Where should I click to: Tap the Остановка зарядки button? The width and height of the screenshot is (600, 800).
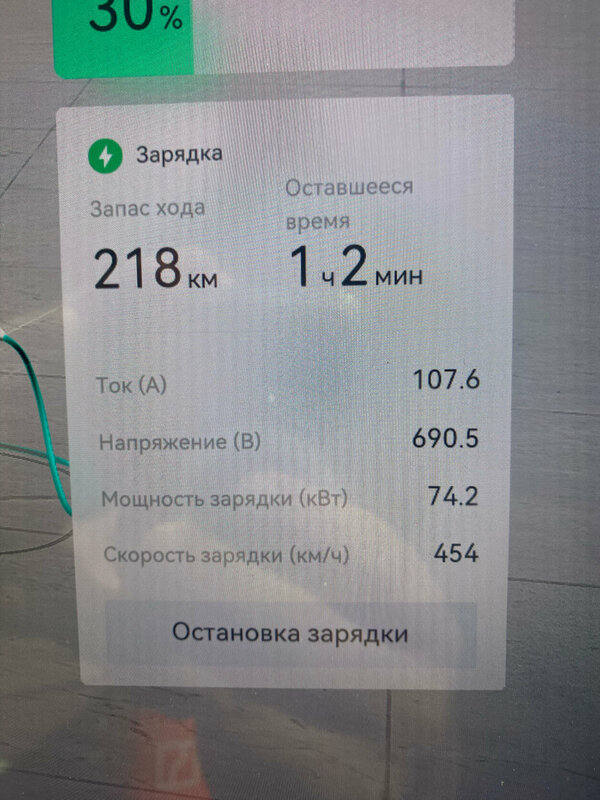[x=290, y=634]
